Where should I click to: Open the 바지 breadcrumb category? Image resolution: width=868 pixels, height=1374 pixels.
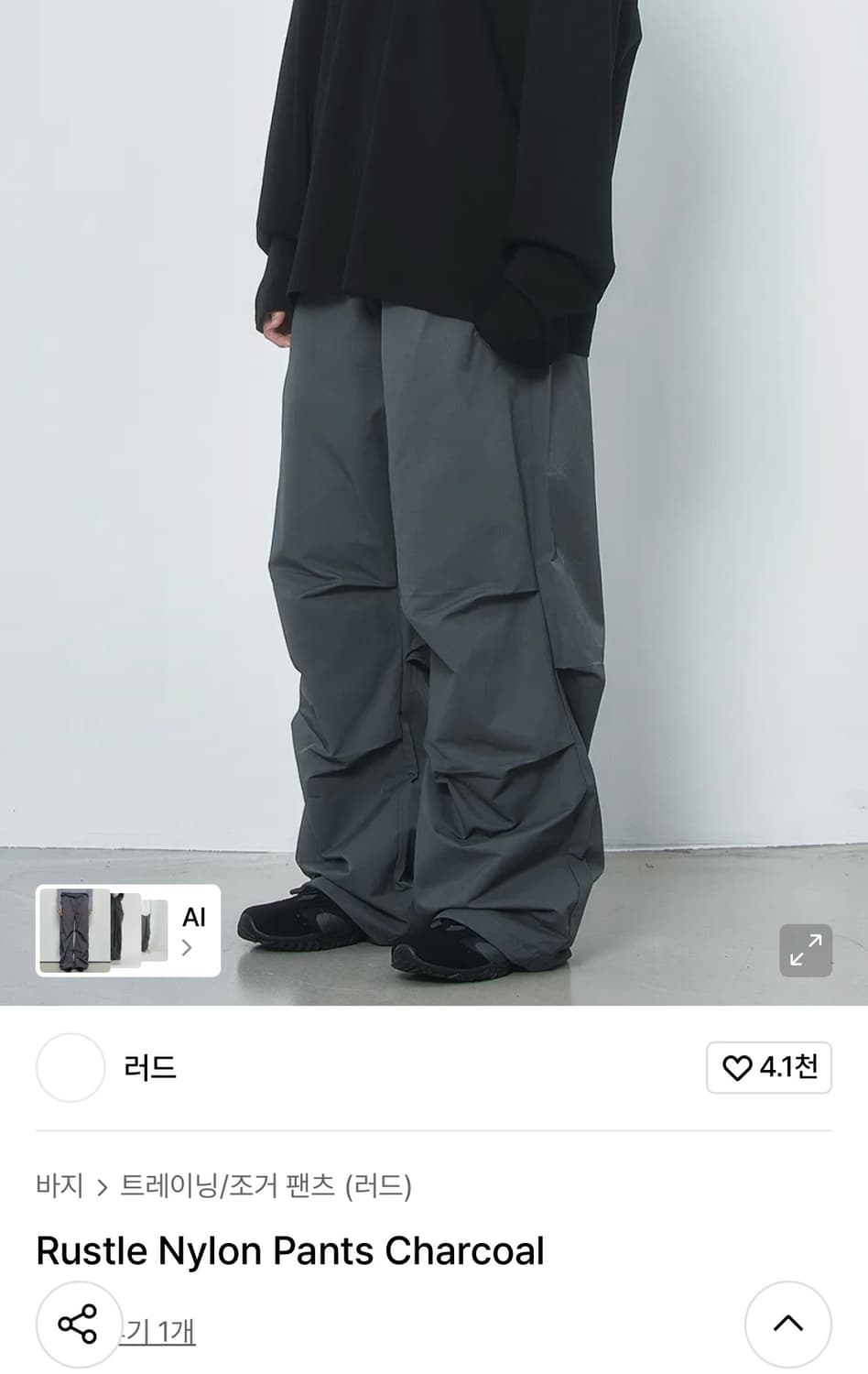[59, 1184]
